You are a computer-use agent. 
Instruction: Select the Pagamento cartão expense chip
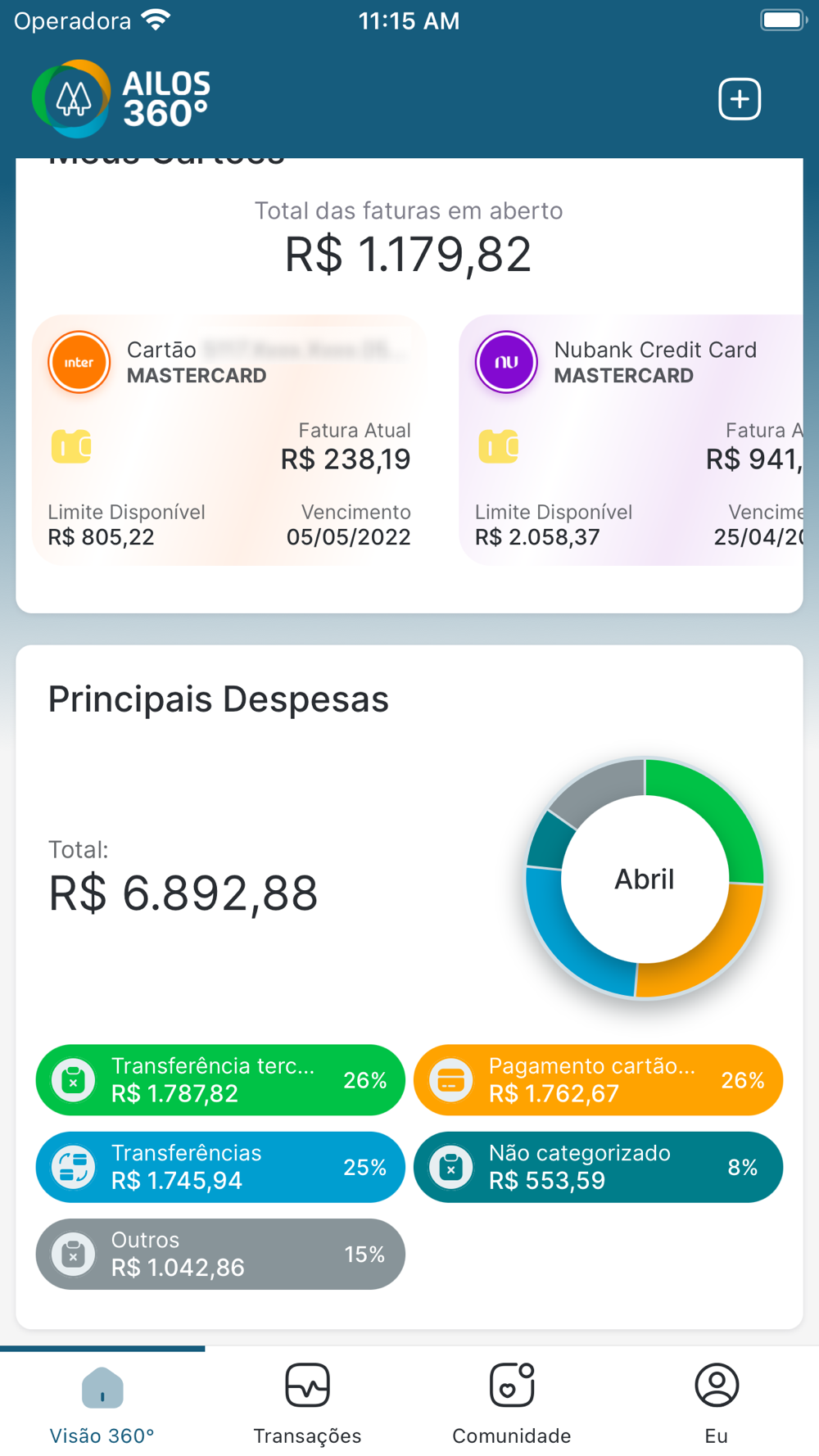[x=598, y=1080]
